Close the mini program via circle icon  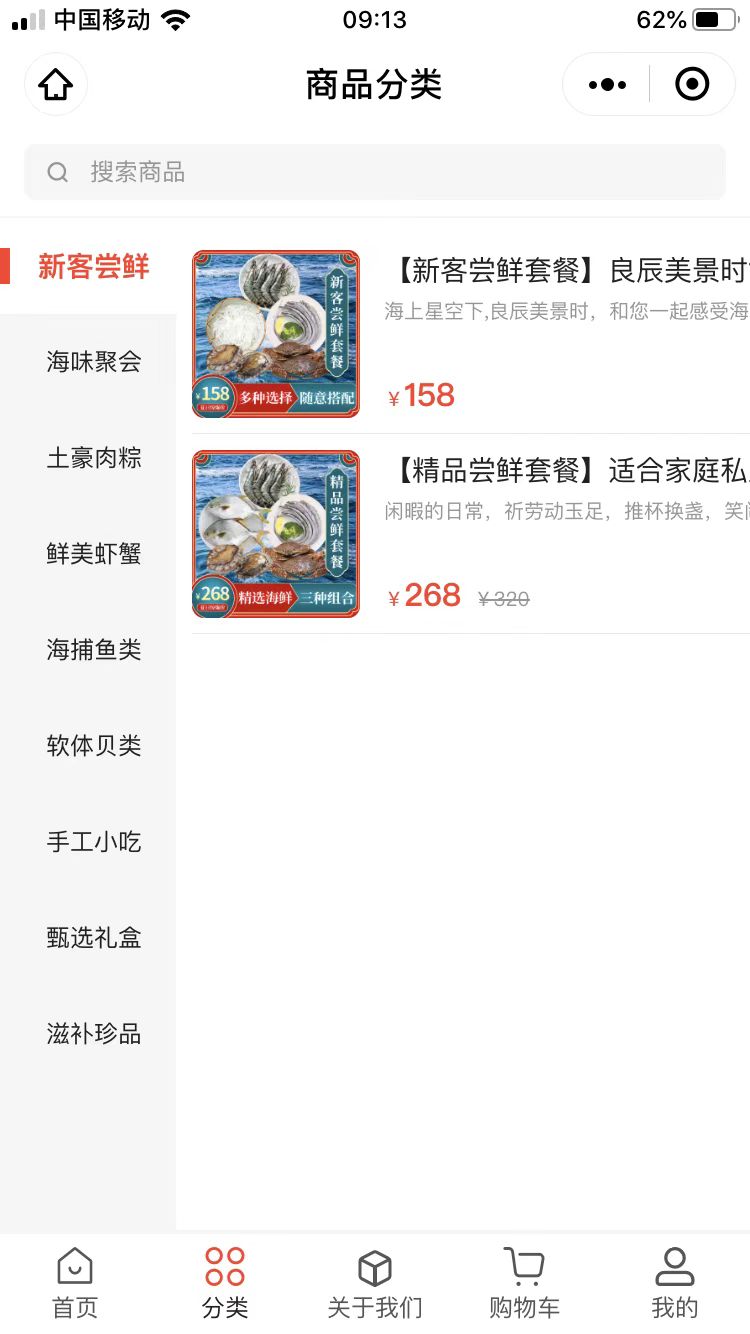pos(692,85)
